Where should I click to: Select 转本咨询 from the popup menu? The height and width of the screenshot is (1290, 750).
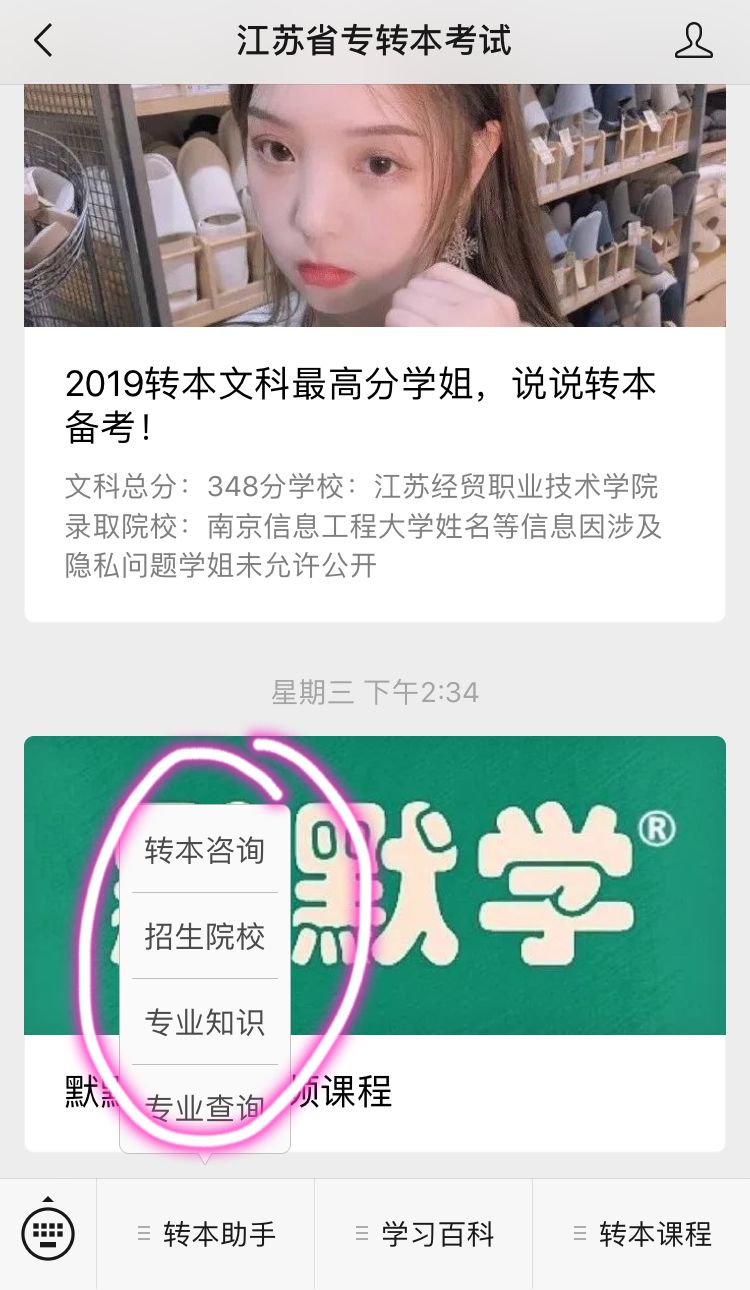click(x=204, y=851)
